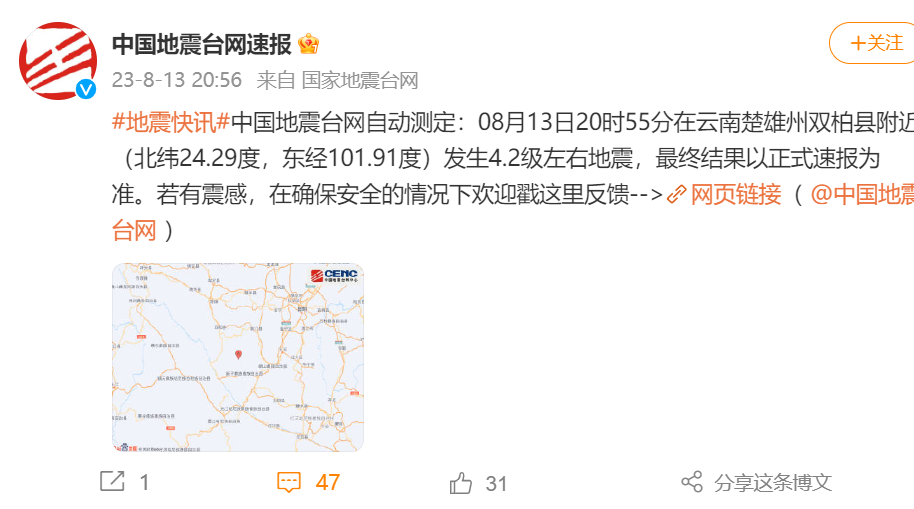Open the #地震快讯# hashtag topic
Viewport: 914px width, 509px height.
coord(170,124)
